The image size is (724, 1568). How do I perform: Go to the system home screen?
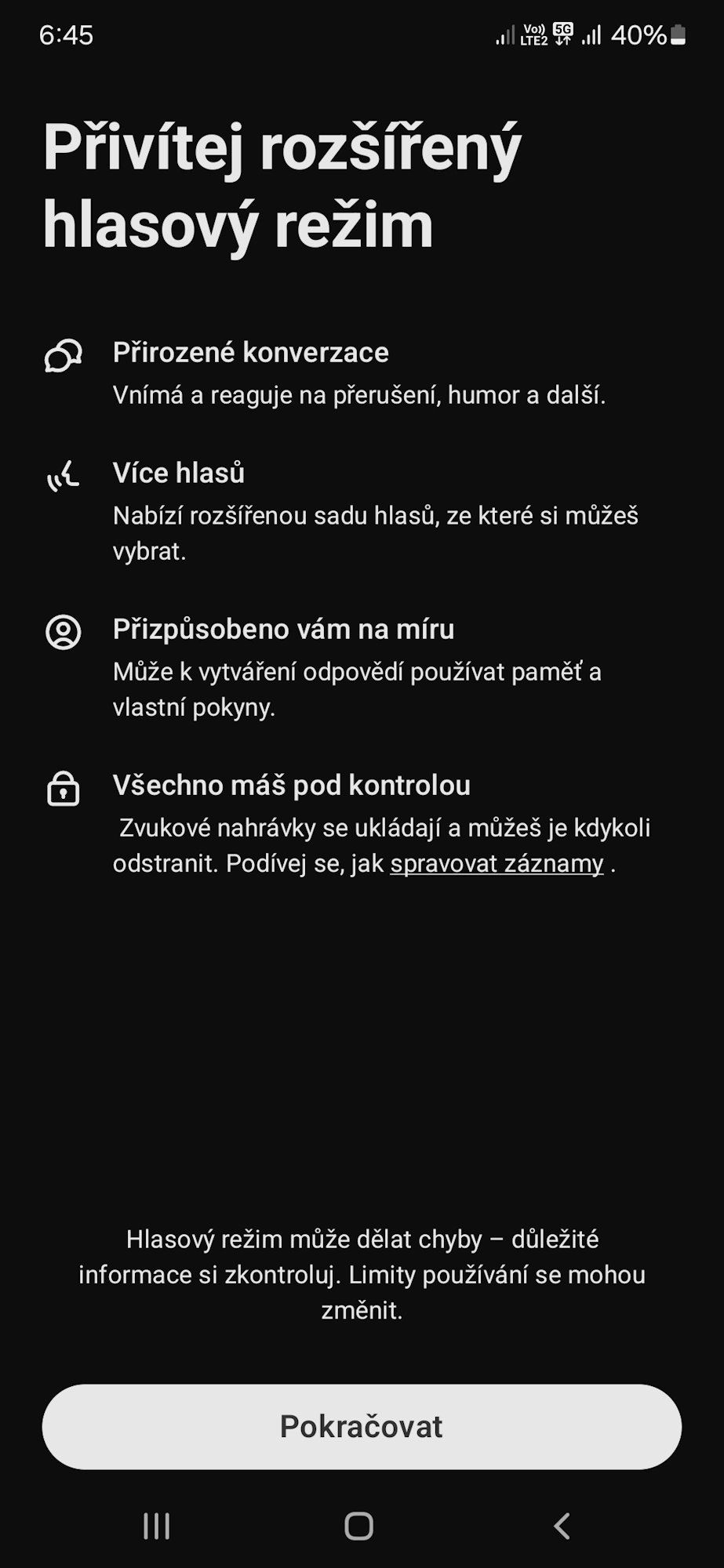pyautogui.click(x=359, y=1526)
